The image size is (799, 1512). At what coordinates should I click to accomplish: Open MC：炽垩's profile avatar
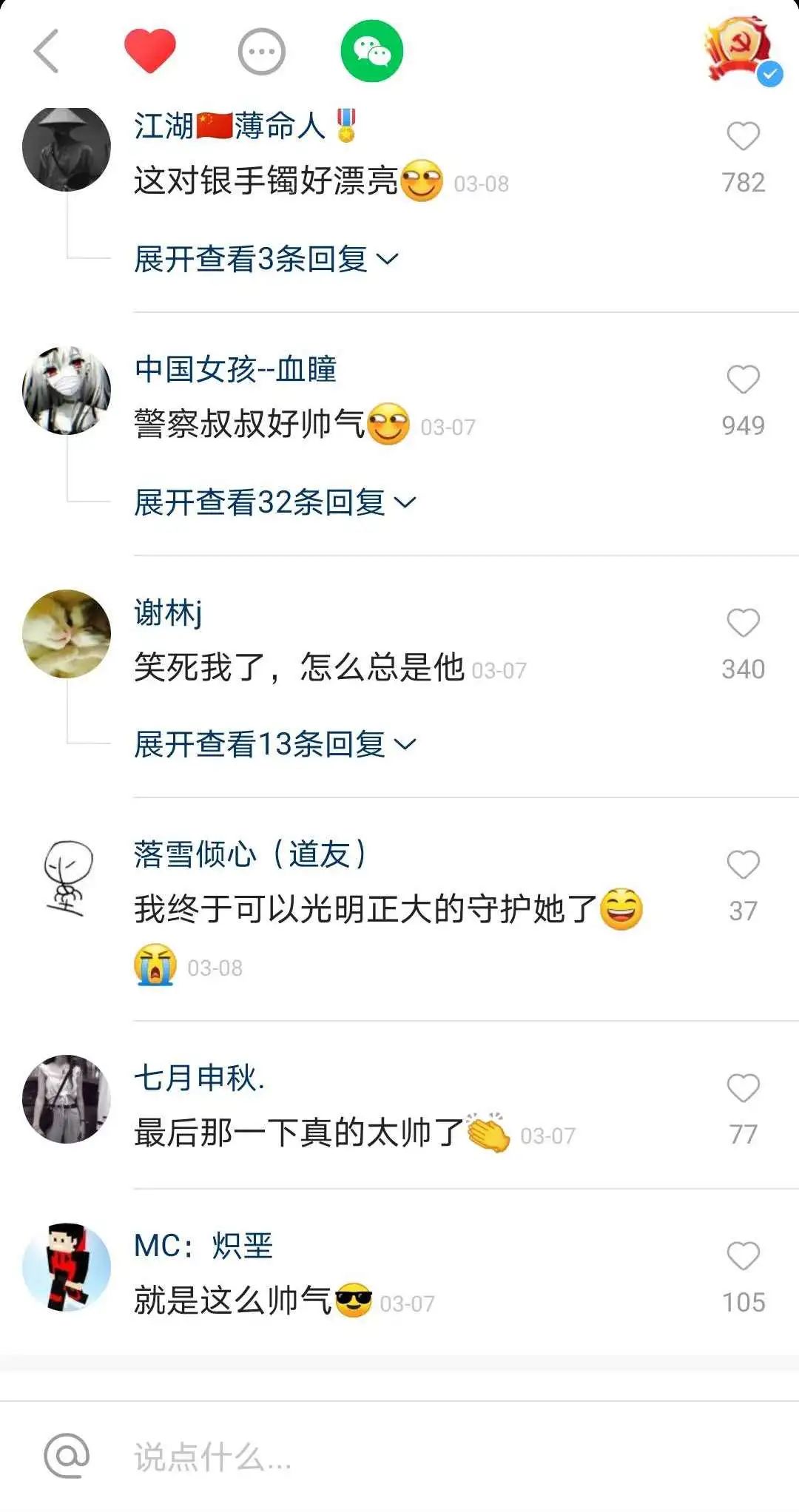point(67,1267)
